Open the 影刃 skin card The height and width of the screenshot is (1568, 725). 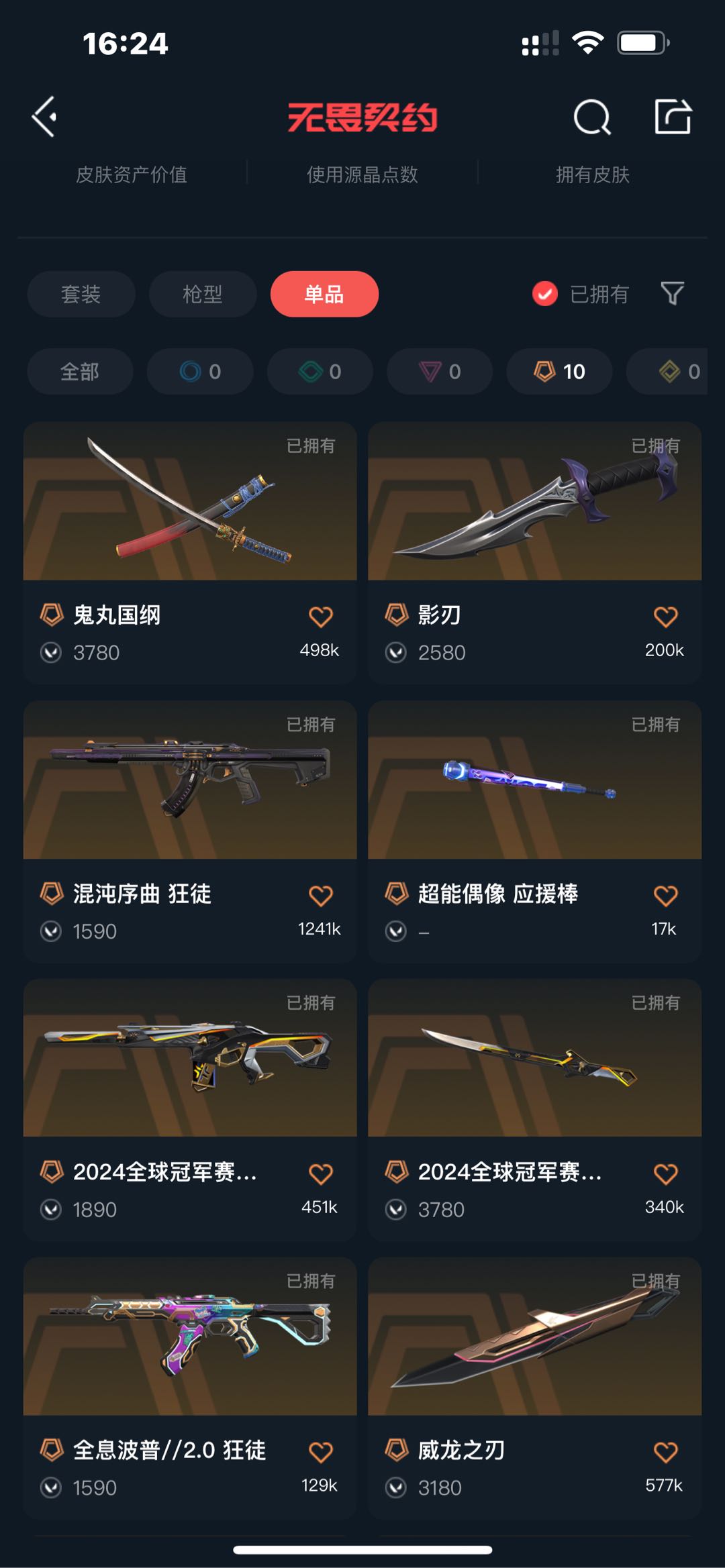click(535, 552)
